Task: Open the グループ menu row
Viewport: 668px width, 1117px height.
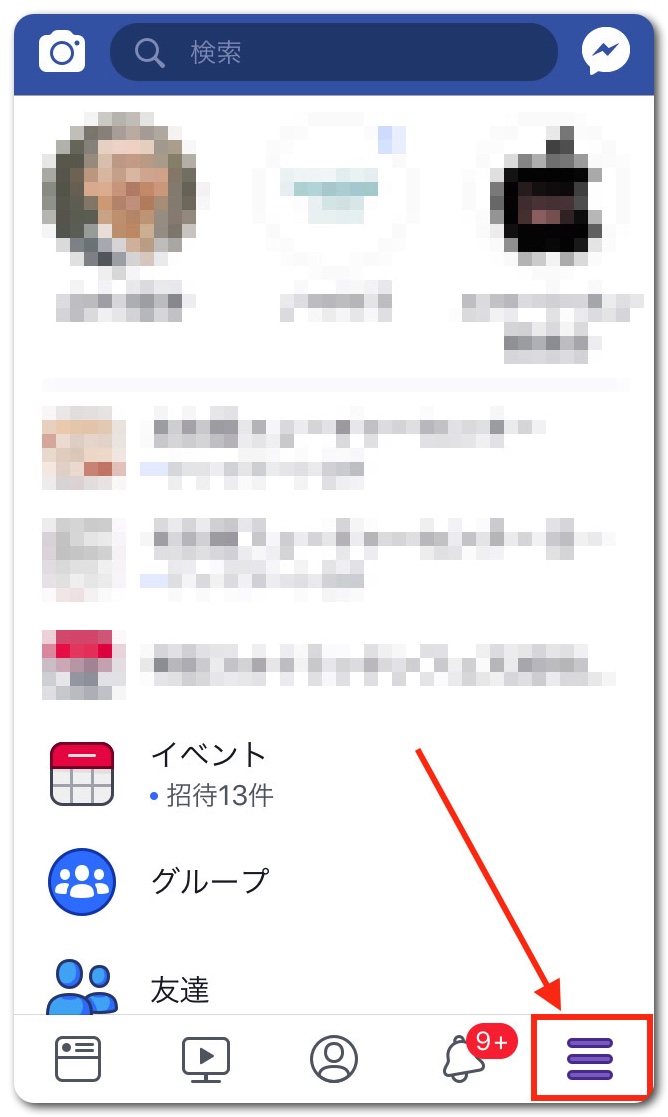Action: [210, 881]
